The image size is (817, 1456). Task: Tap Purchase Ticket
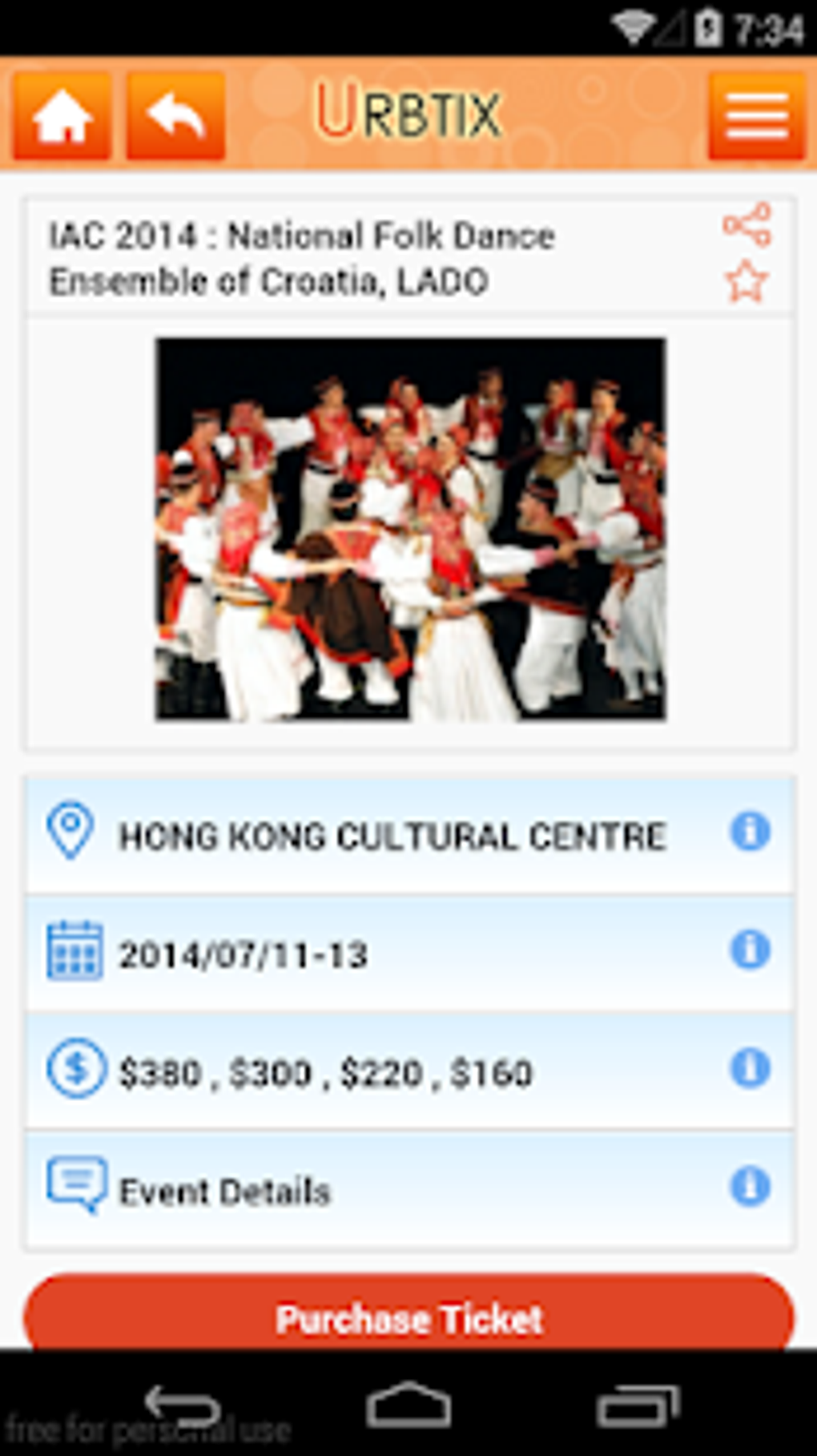[x=408, y=1314]
